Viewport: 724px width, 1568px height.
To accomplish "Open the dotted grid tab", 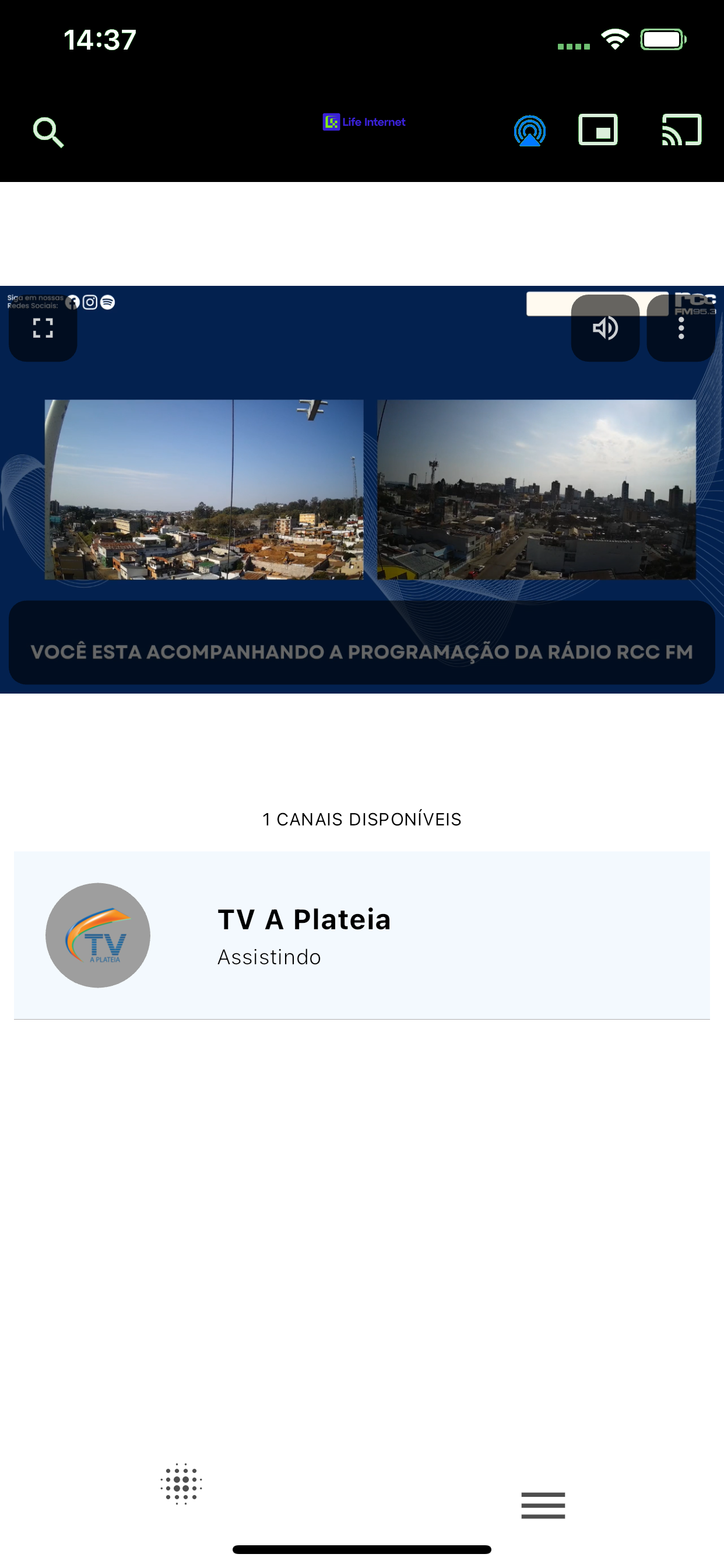I will point(181,1483).
